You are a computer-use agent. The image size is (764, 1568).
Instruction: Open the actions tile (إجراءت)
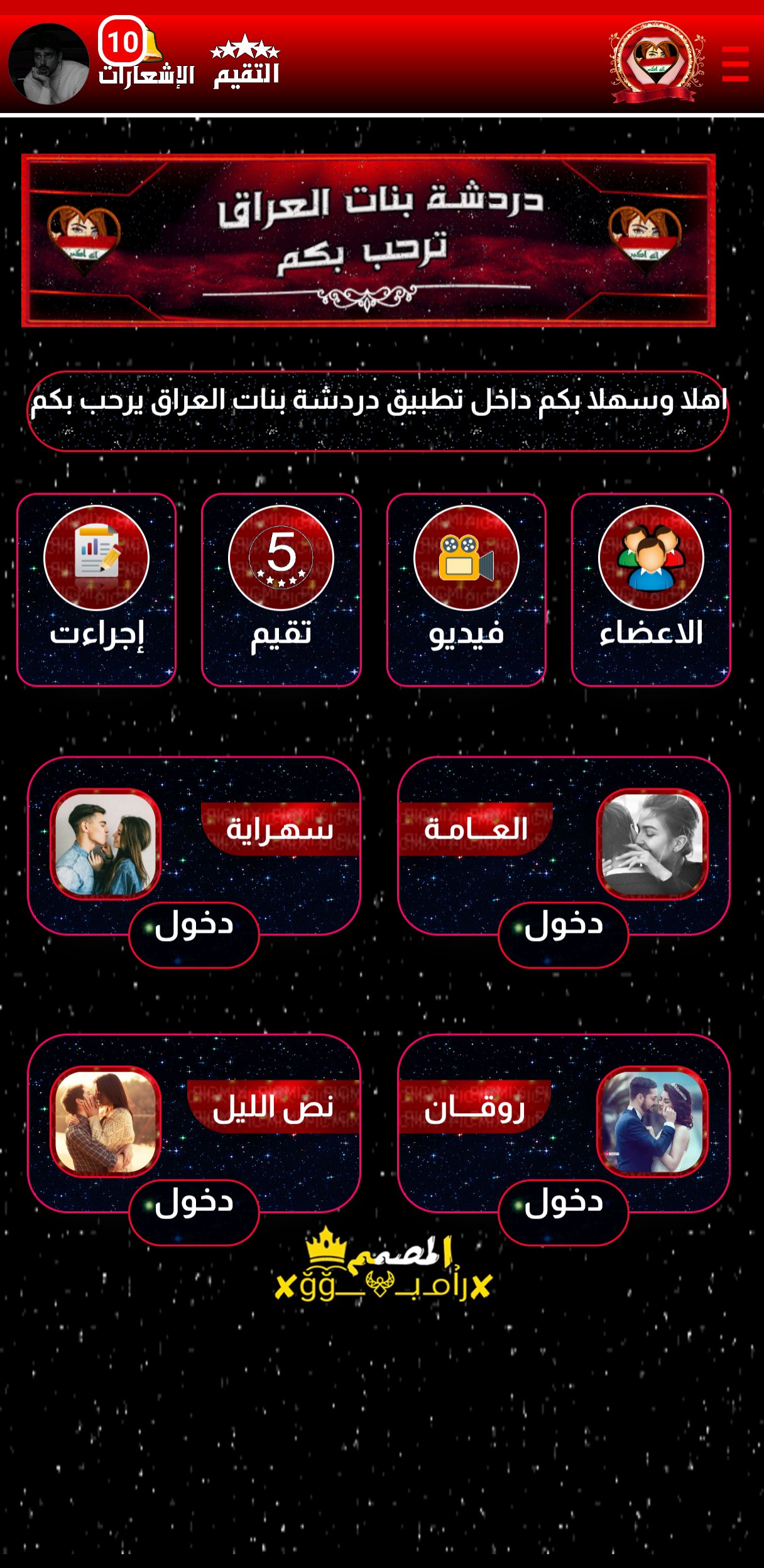(96, 590)
